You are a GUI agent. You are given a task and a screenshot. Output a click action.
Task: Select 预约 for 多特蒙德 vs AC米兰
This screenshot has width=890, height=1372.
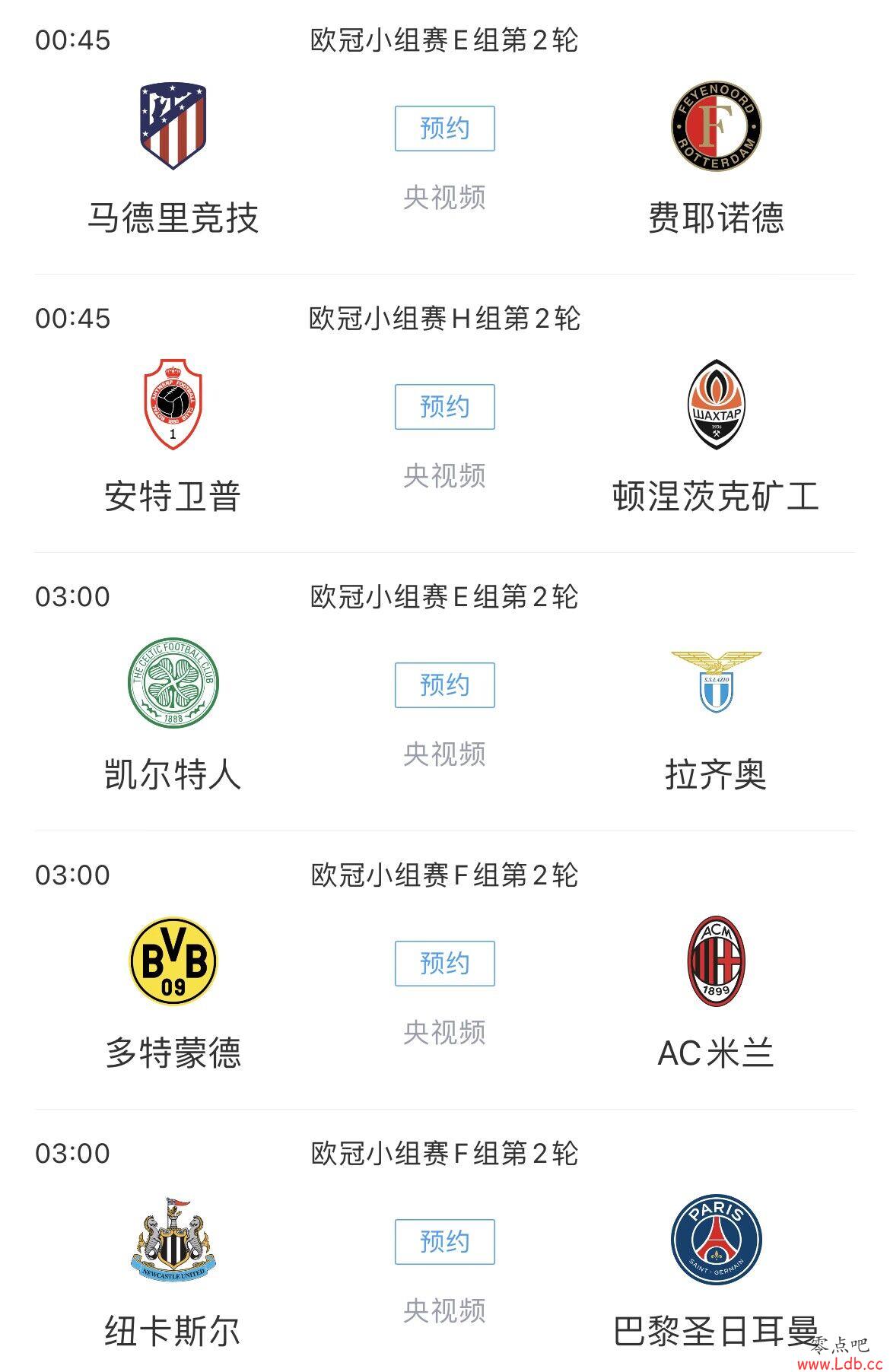click(444, 964)
